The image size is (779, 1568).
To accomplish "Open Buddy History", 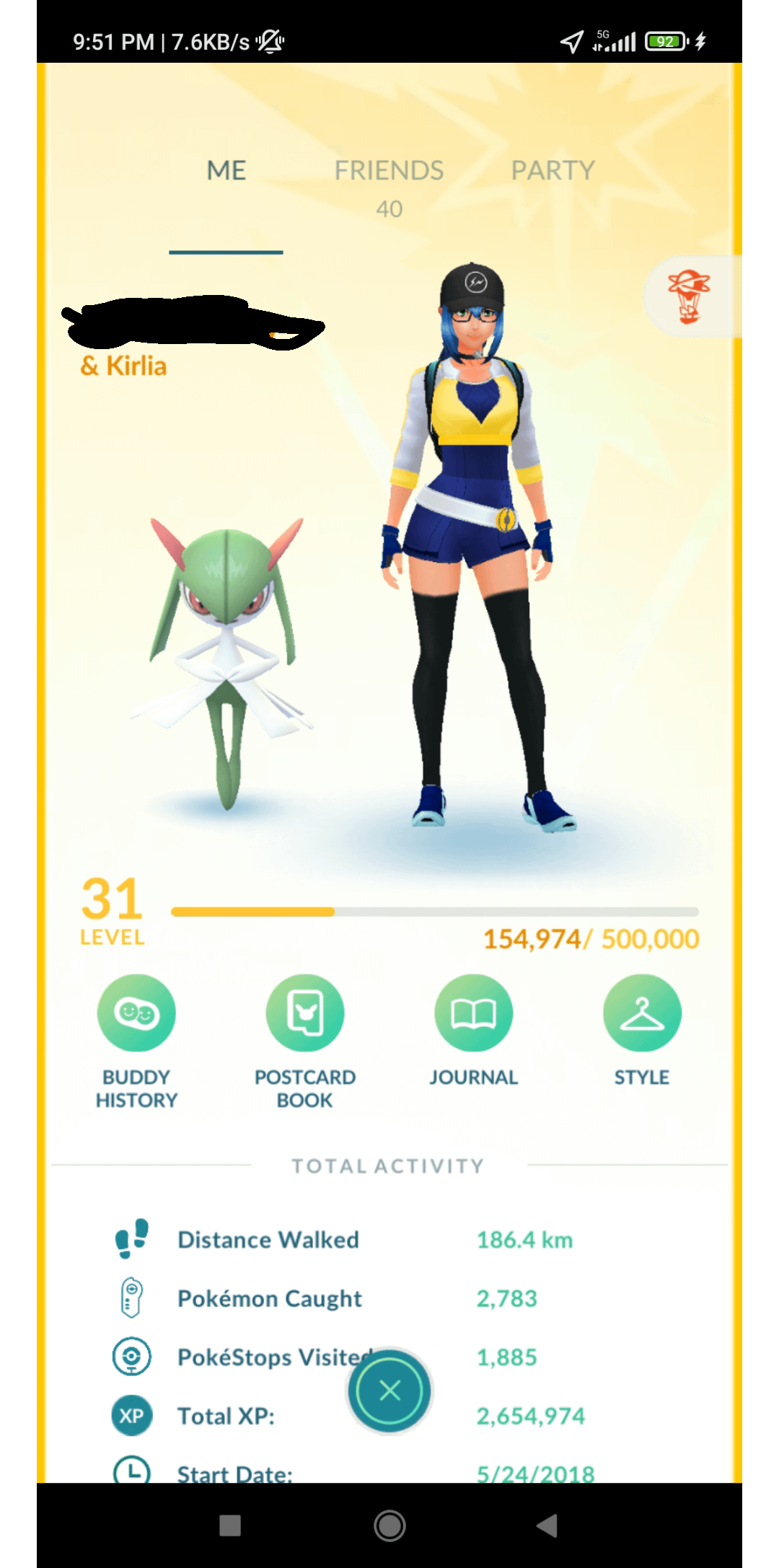I will pyautogui.click(x=136, y=1013).
